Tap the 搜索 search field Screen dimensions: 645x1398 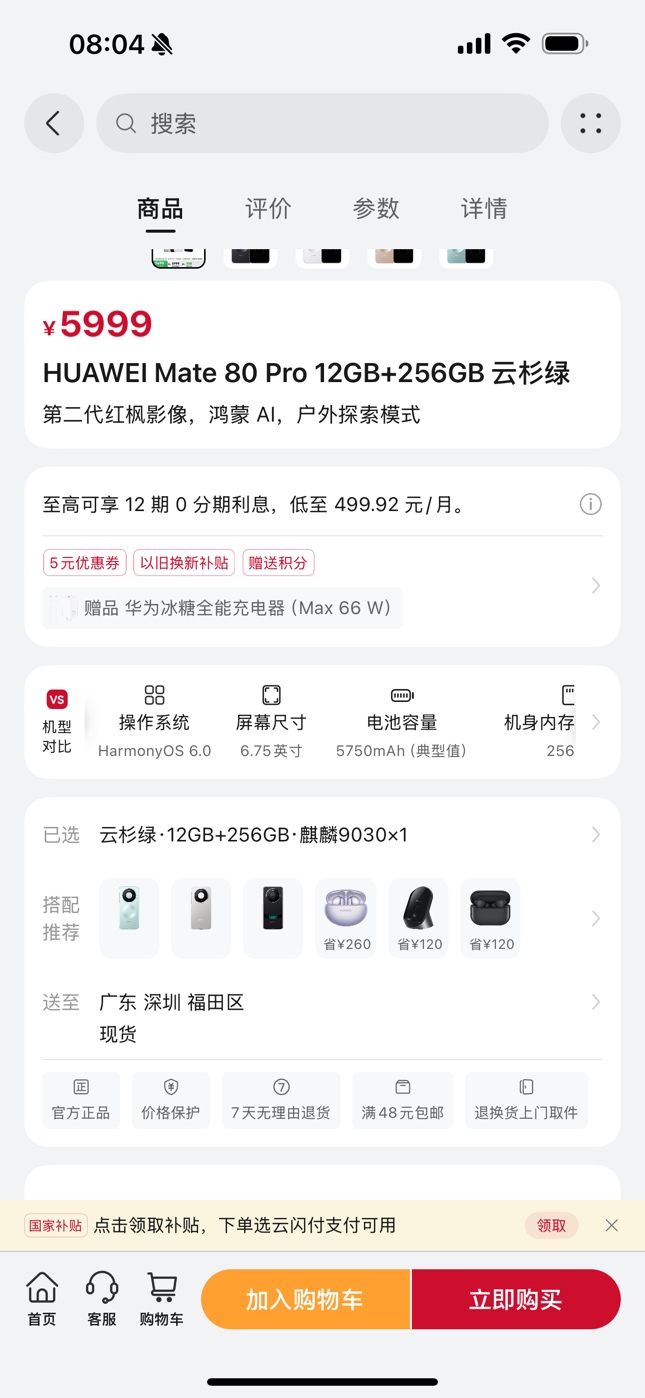point(322,123)
